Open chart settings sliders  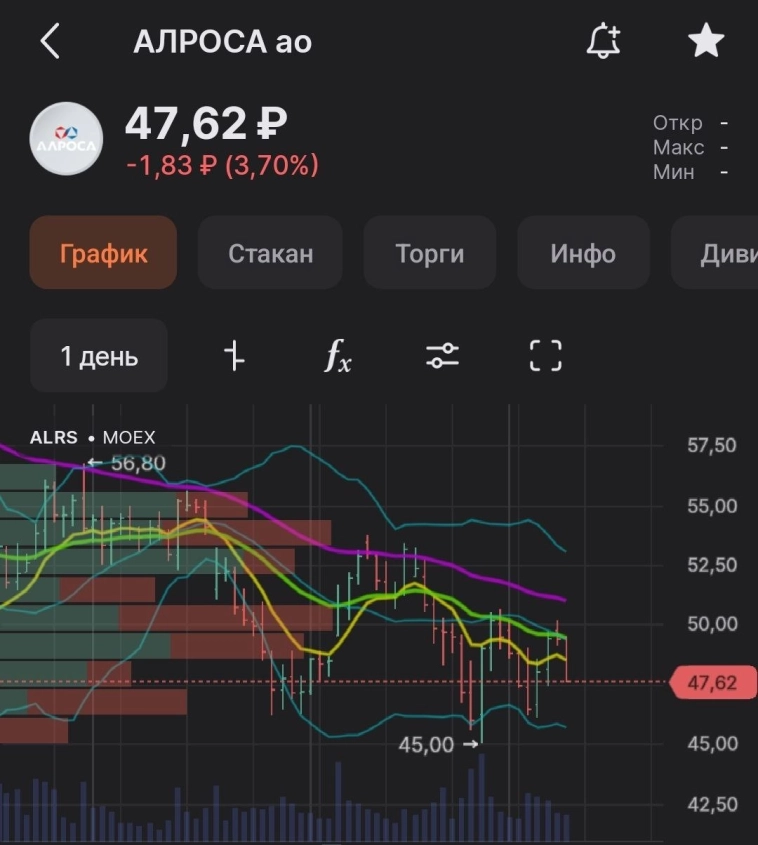[x=442, y=356]
